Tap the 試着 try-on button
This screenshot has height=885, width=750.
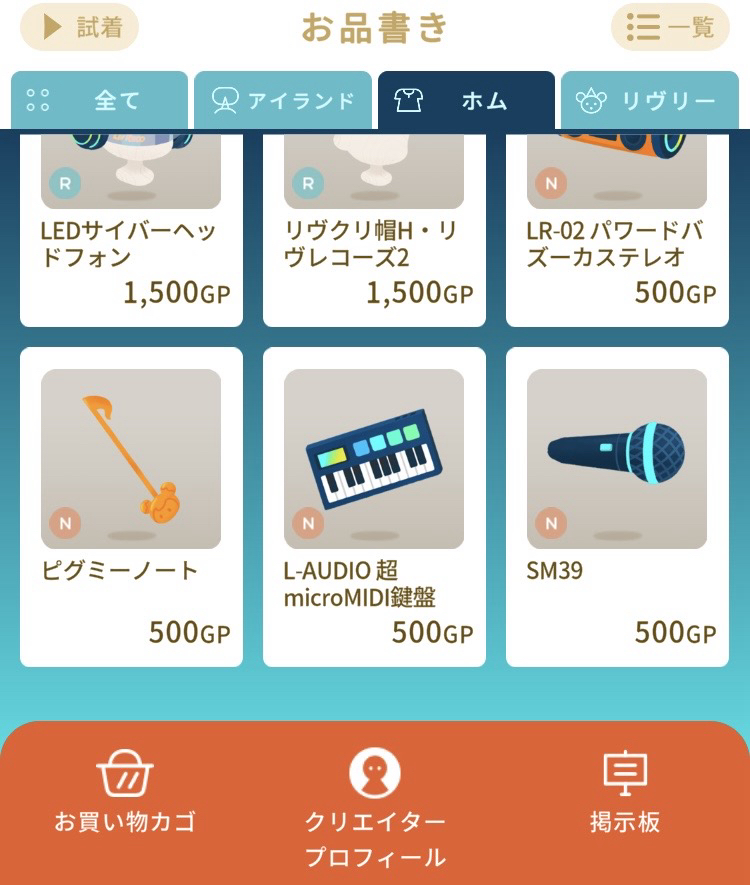[79, 27]
